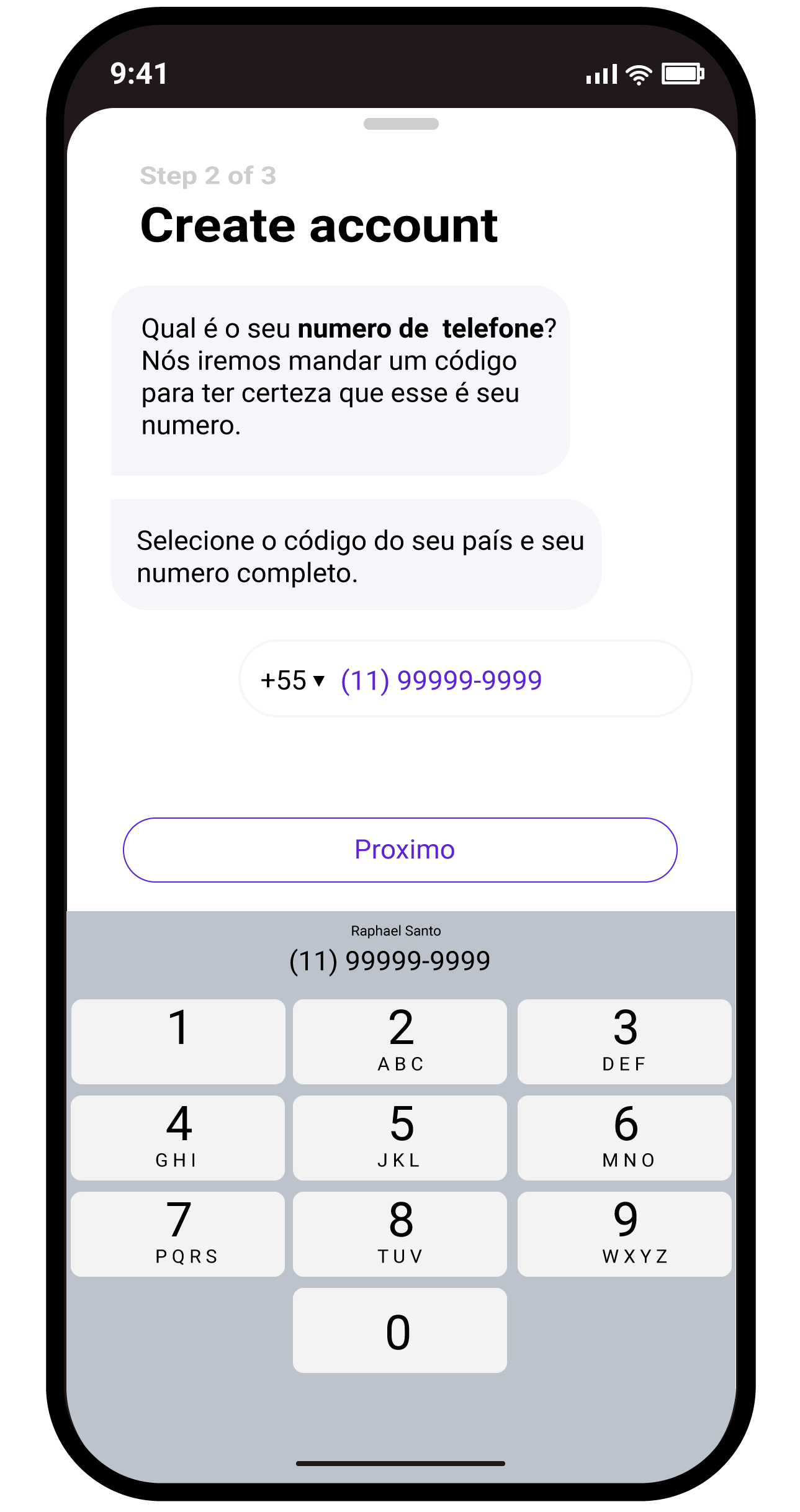This screenshot has height=1512, width=800.
Task: Type digit 4 on the keypad
Action: pos(179,1138)
